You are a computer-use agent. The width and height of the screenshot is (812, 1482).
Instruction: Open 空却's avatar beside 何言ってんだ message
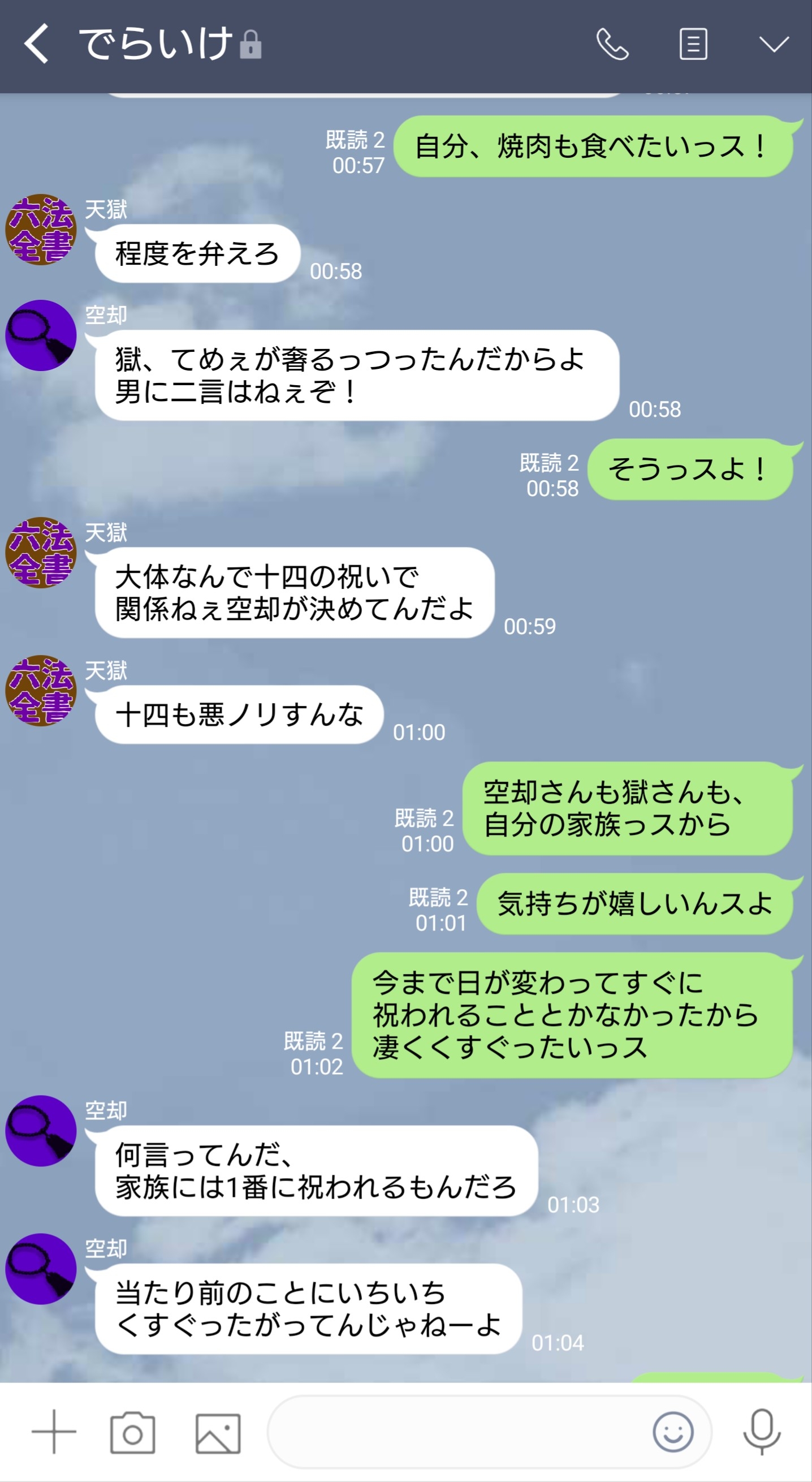tap(41, 1131)
